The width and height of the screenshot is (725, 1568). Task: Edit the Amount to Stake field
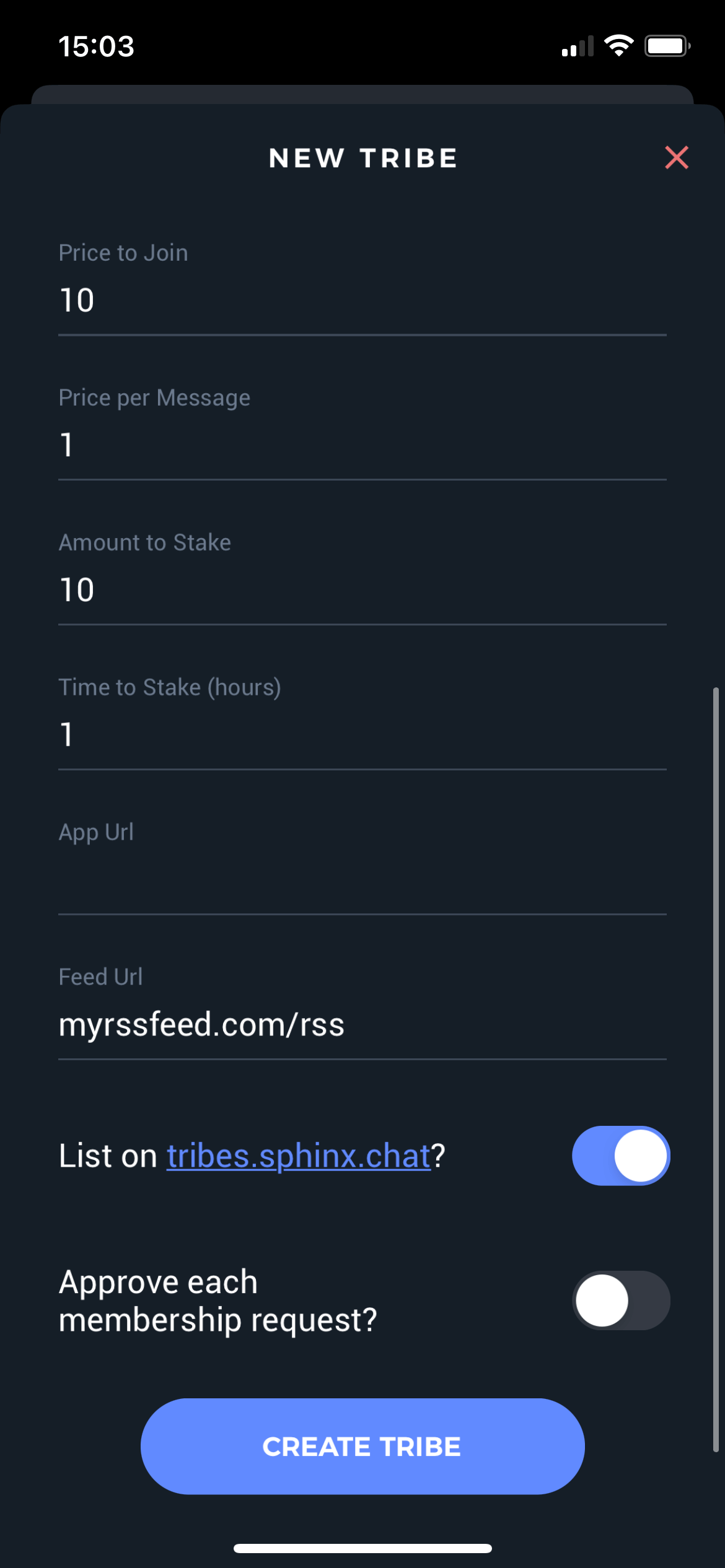(362, 590)
